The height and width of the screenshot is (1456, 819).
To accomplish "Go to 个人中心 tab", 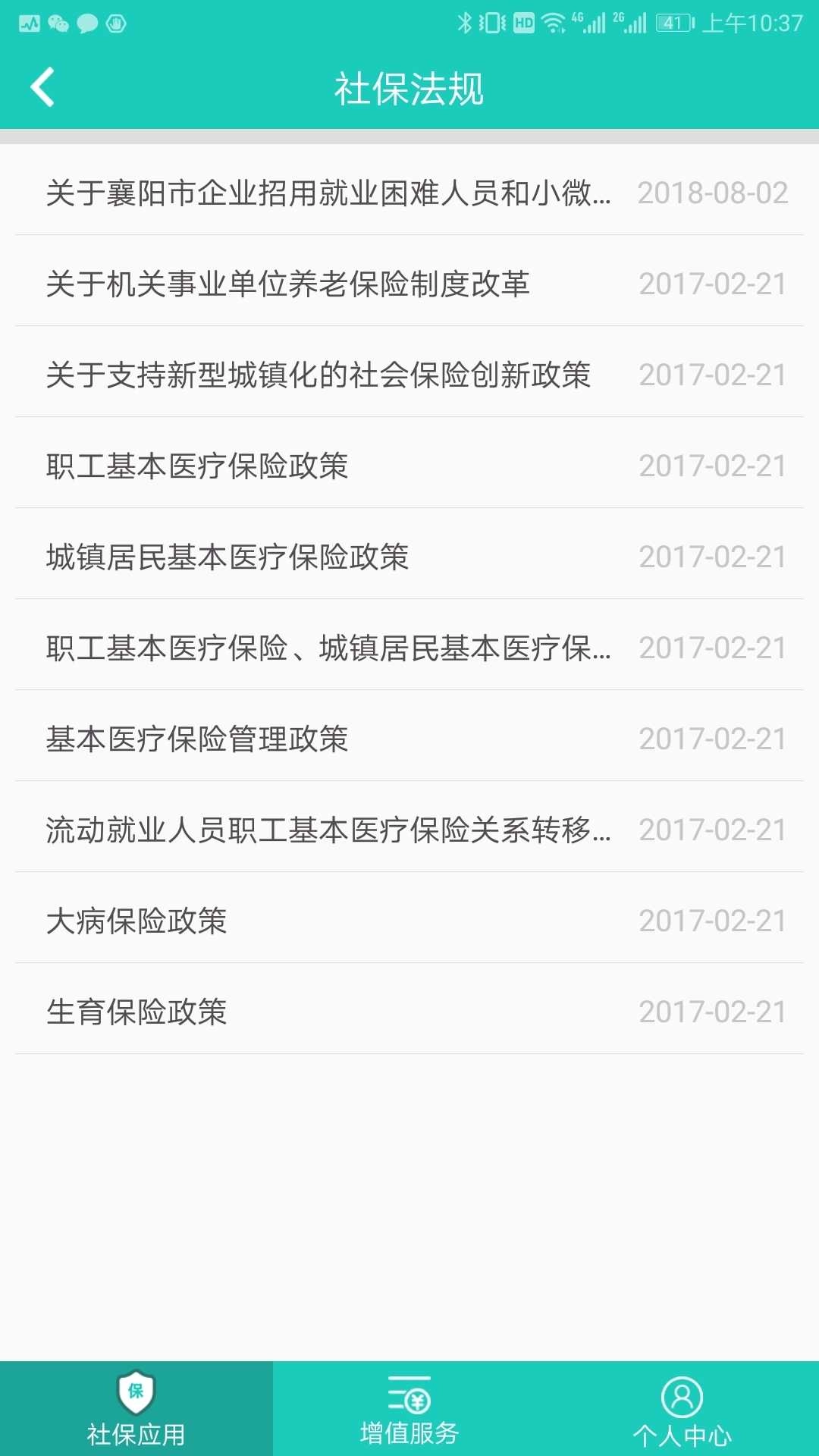I will tap(682, 1409).
